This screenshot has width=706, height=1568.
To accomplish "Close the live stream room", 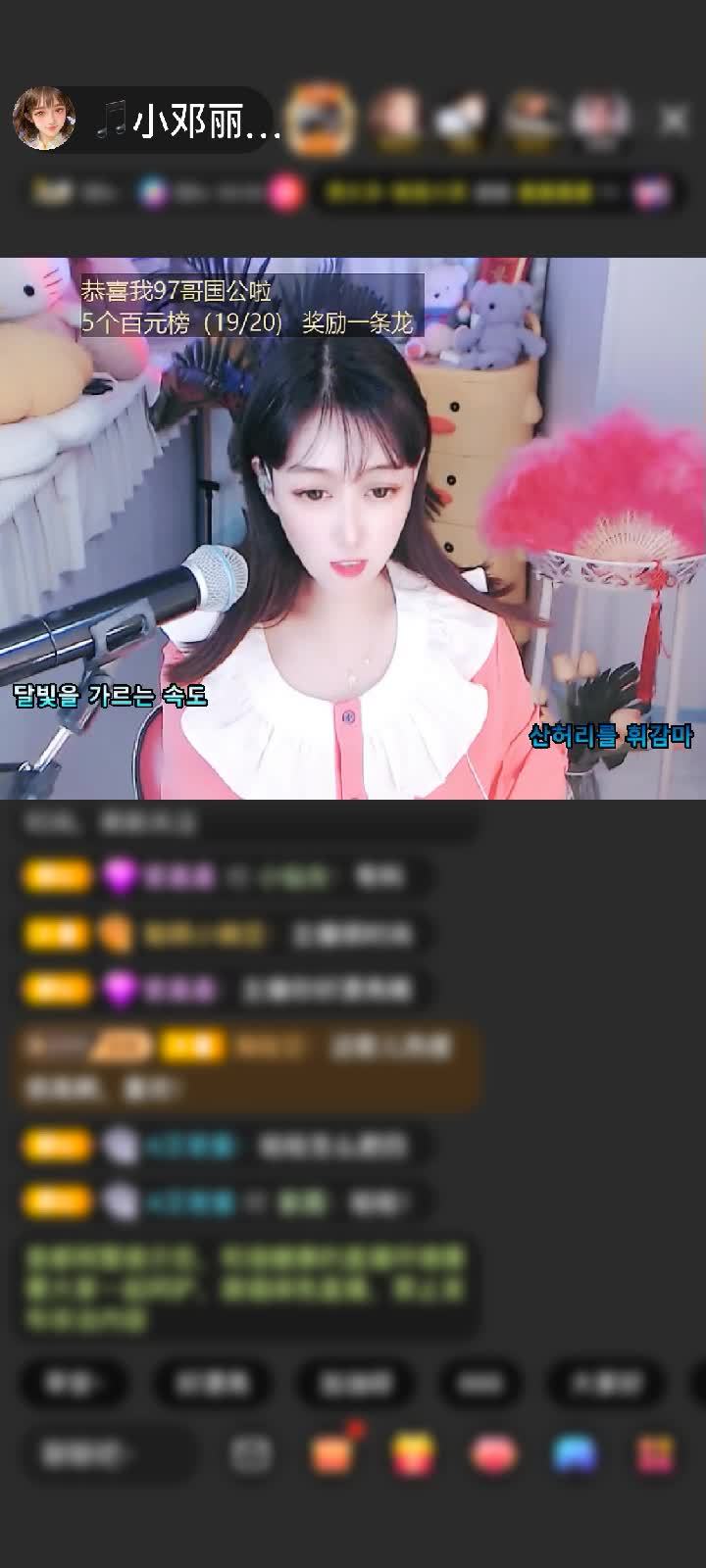I will click(673, 120).
